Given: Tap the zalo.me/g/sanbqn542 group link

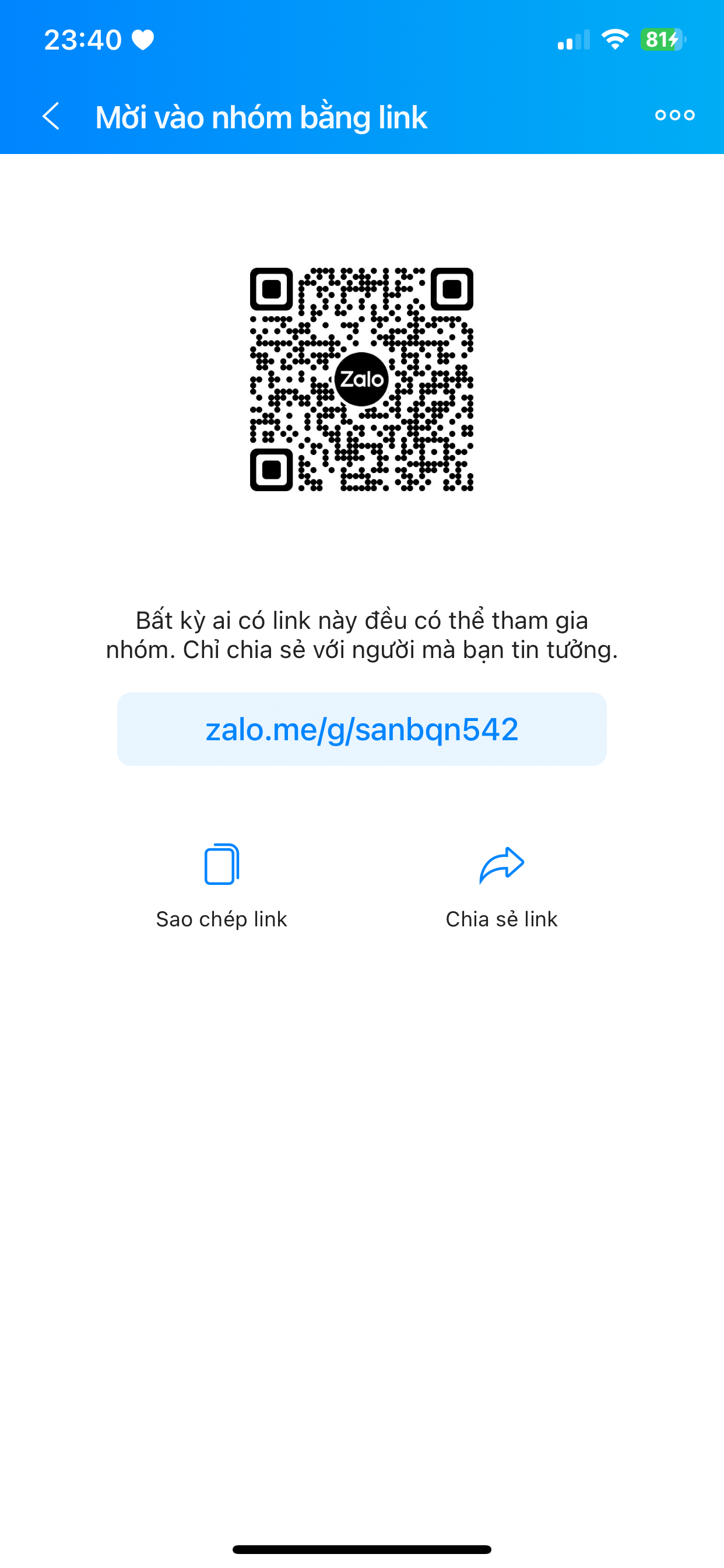Looking at the screenshot, I should (x=362, y=729).
